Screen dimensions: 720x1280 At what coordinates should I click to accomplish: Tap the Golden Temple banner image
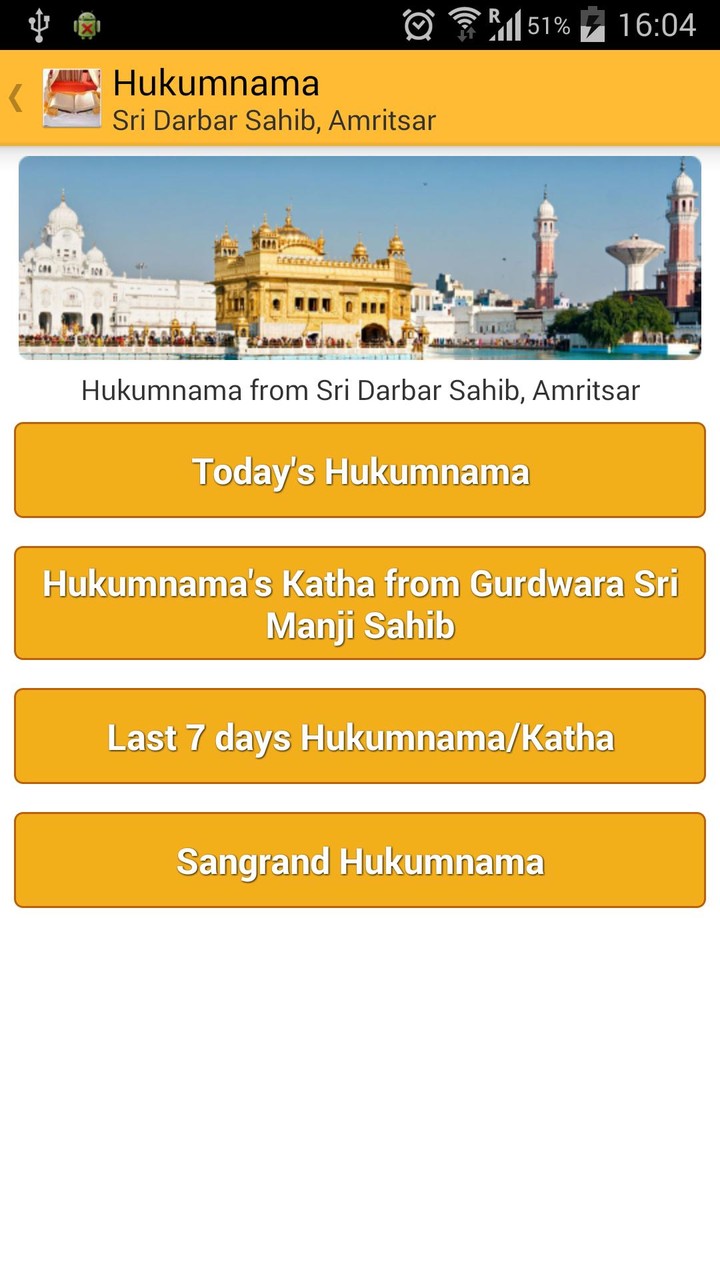pos(360,258)
